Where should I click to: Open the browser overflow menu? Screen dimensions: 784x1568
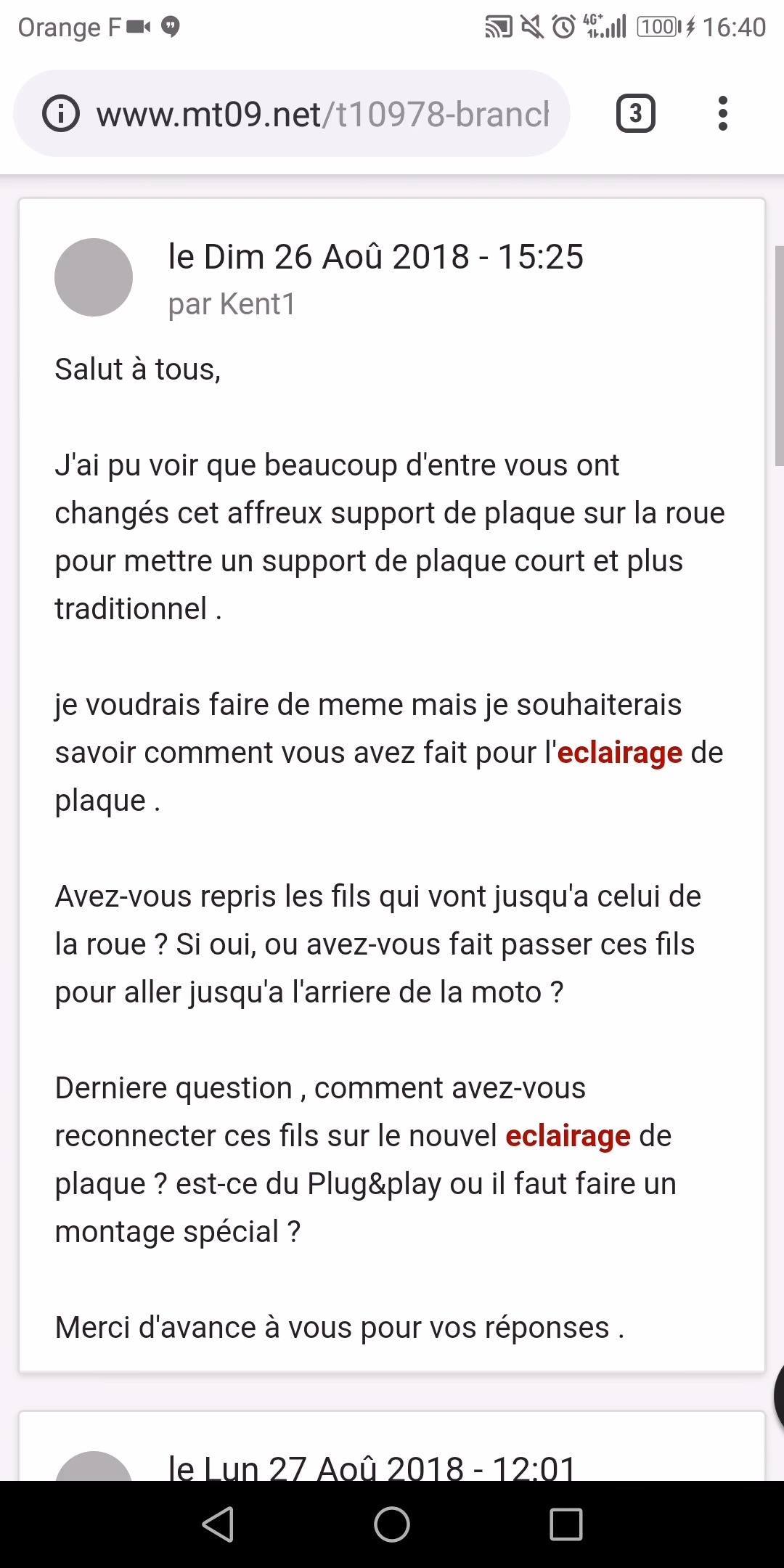(722, 113)
